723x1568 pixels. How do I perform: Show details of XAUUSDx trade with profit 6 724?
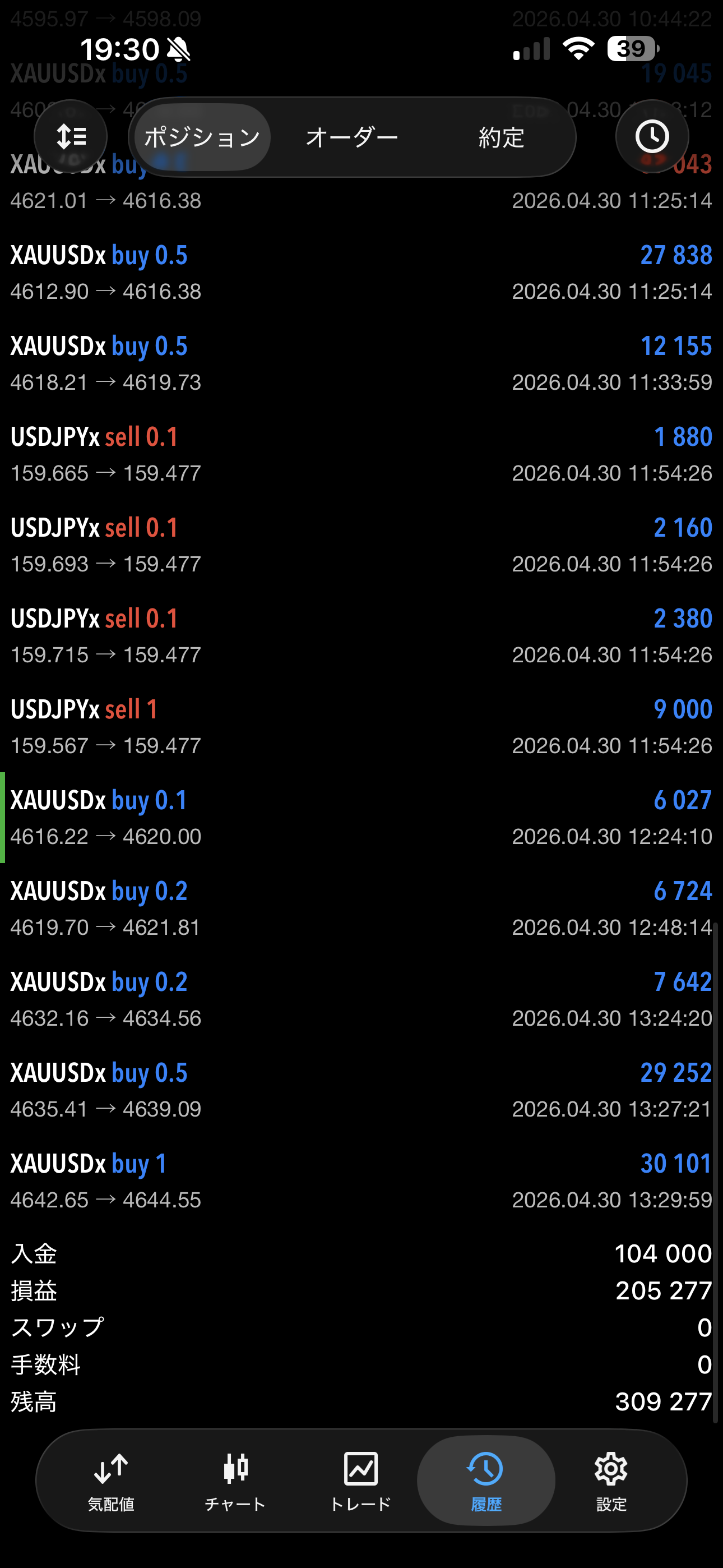pyautogui.click(x=361, y=908)
